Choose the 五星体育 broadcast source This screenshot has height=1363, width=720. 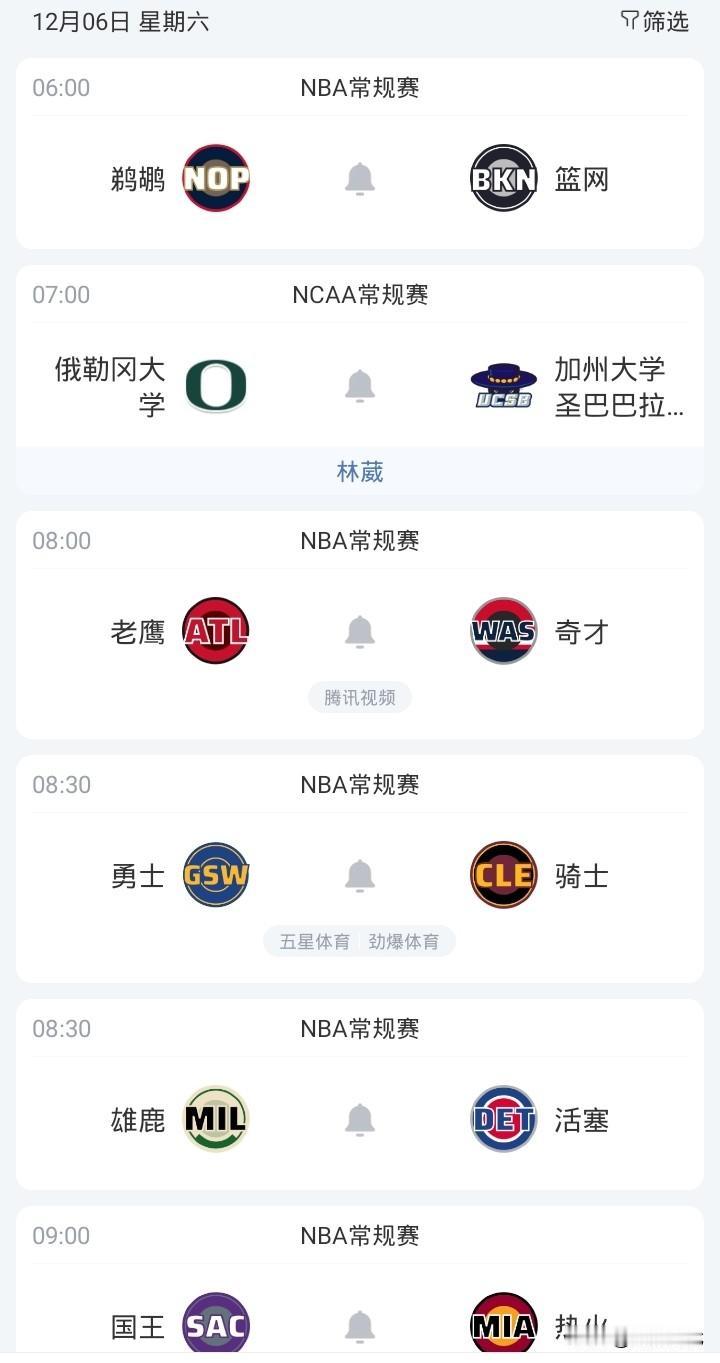tap(315, 942)
